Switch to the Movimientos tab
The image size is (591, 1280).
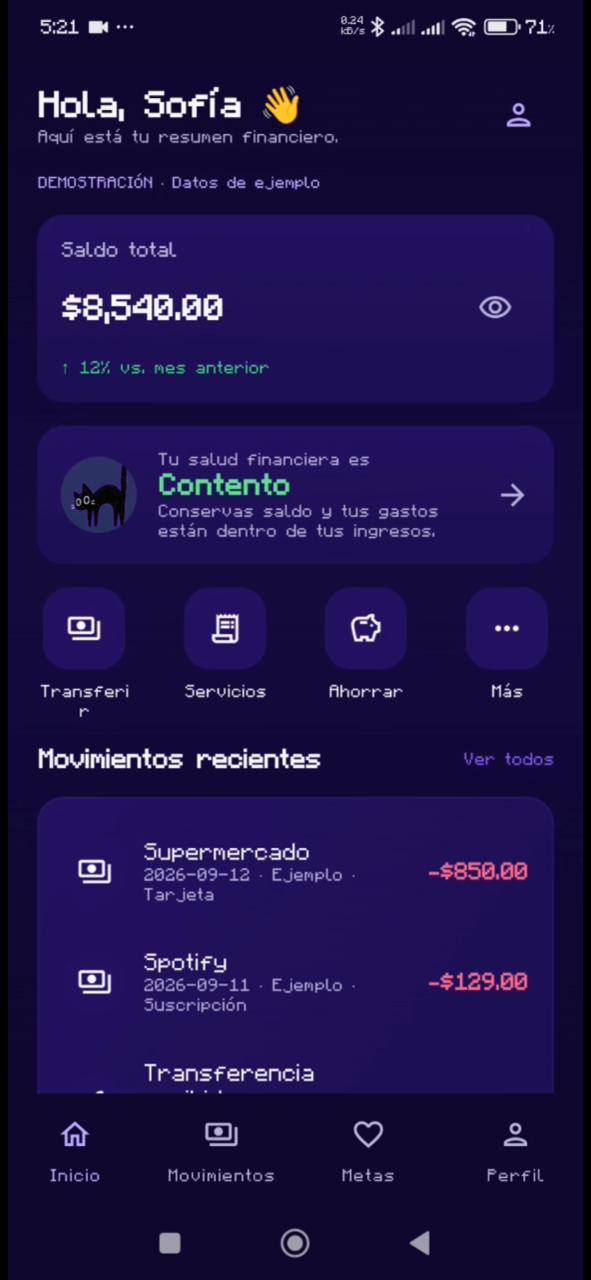pos(221,1152)
